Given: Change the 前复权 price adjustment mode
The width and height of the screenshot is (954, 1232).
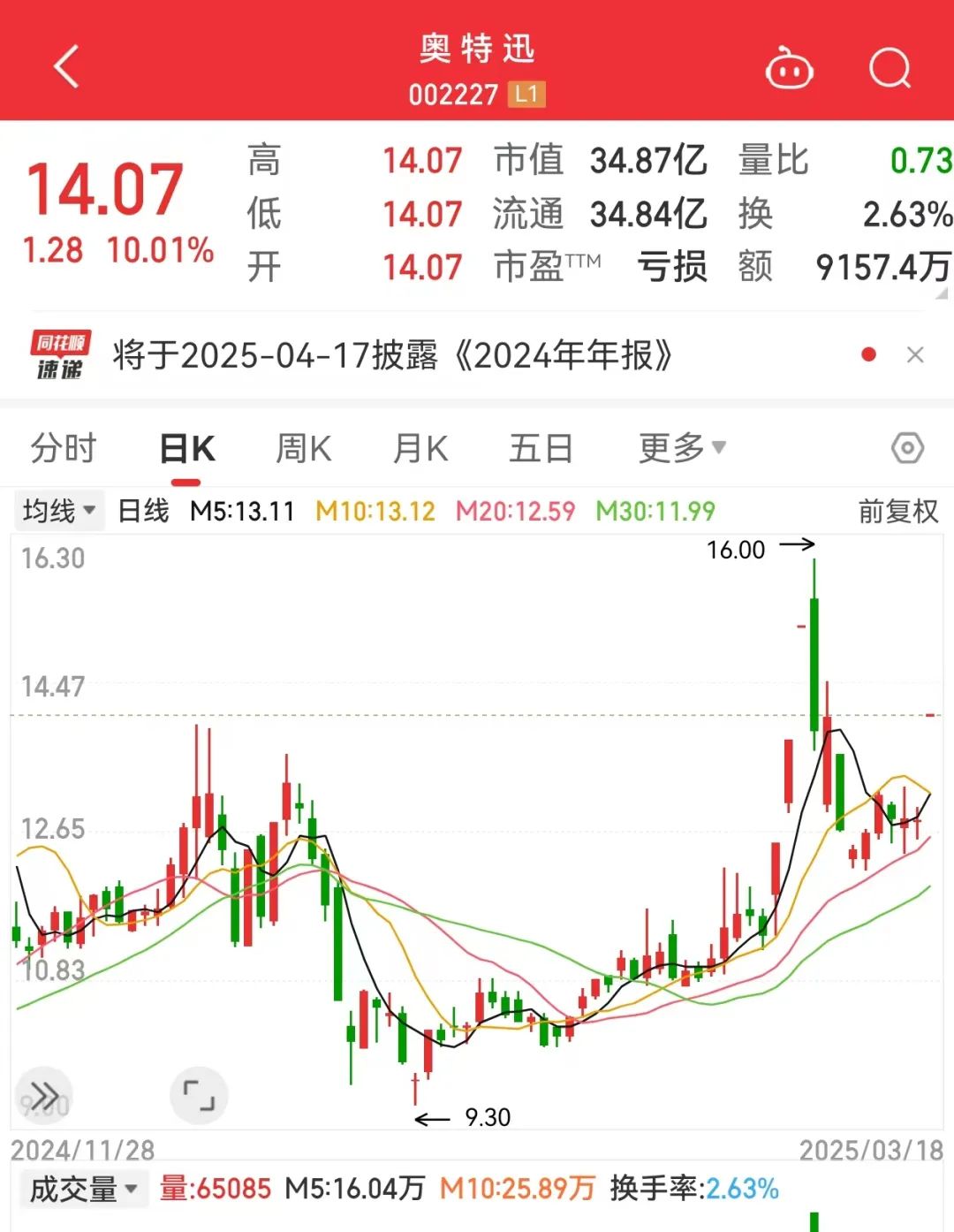Looking at the screenshot, I should (x=897, y=511).
